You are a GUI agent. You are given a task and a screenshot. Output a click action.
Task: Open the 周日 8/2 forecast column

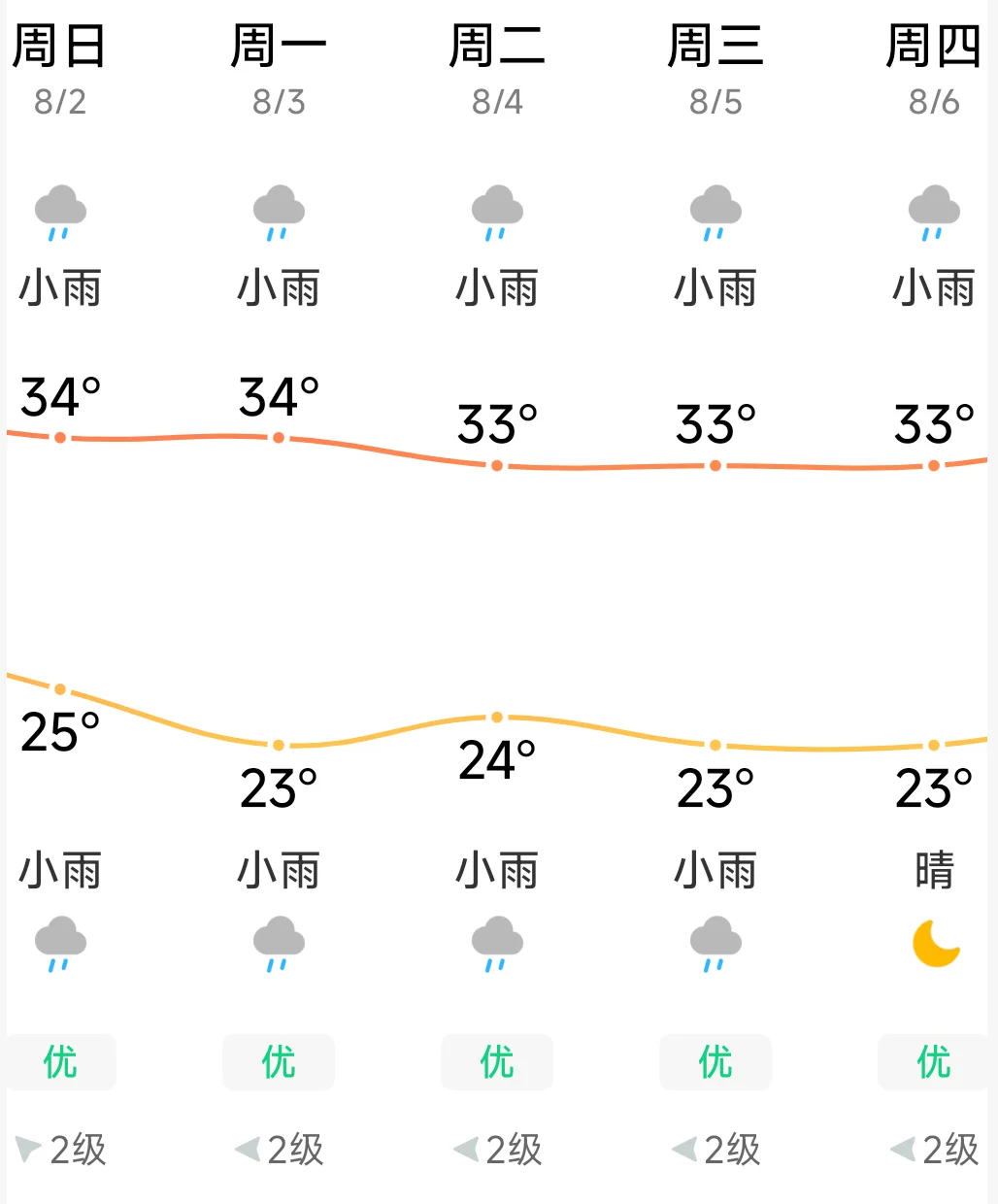(x=60, y=602)
